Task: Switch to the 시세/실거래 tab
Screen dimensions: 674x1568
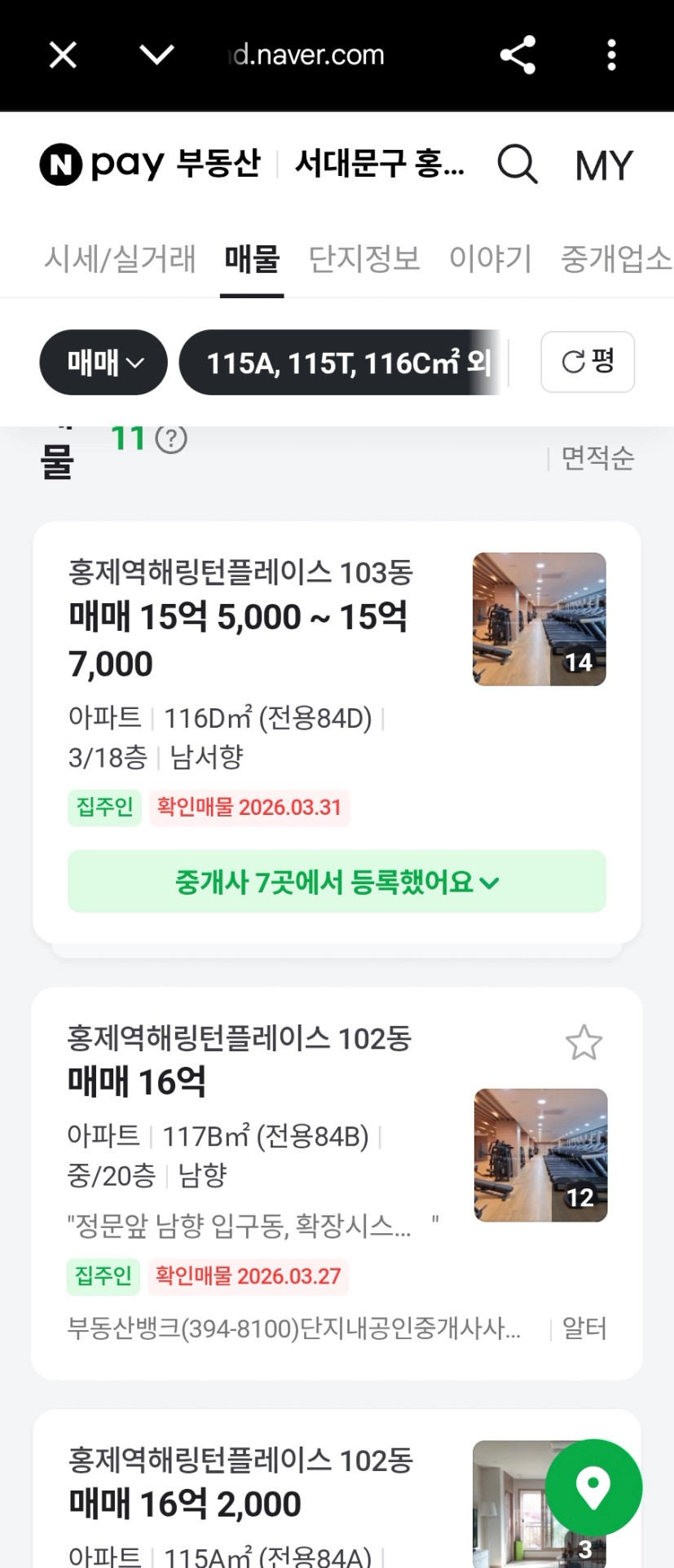Action: (120, 259)
